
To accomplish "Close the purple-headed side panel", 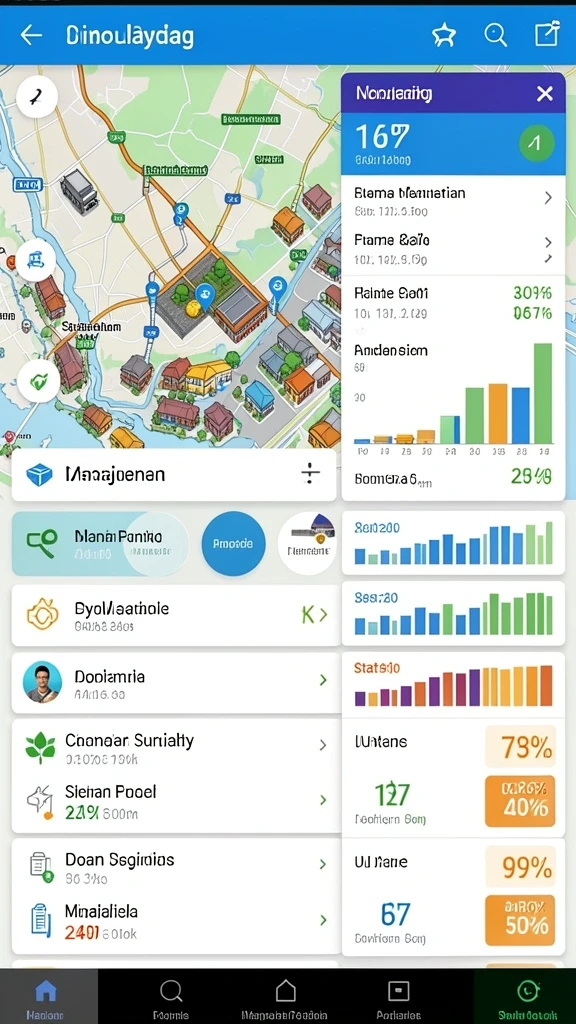I will click(545, 94).
